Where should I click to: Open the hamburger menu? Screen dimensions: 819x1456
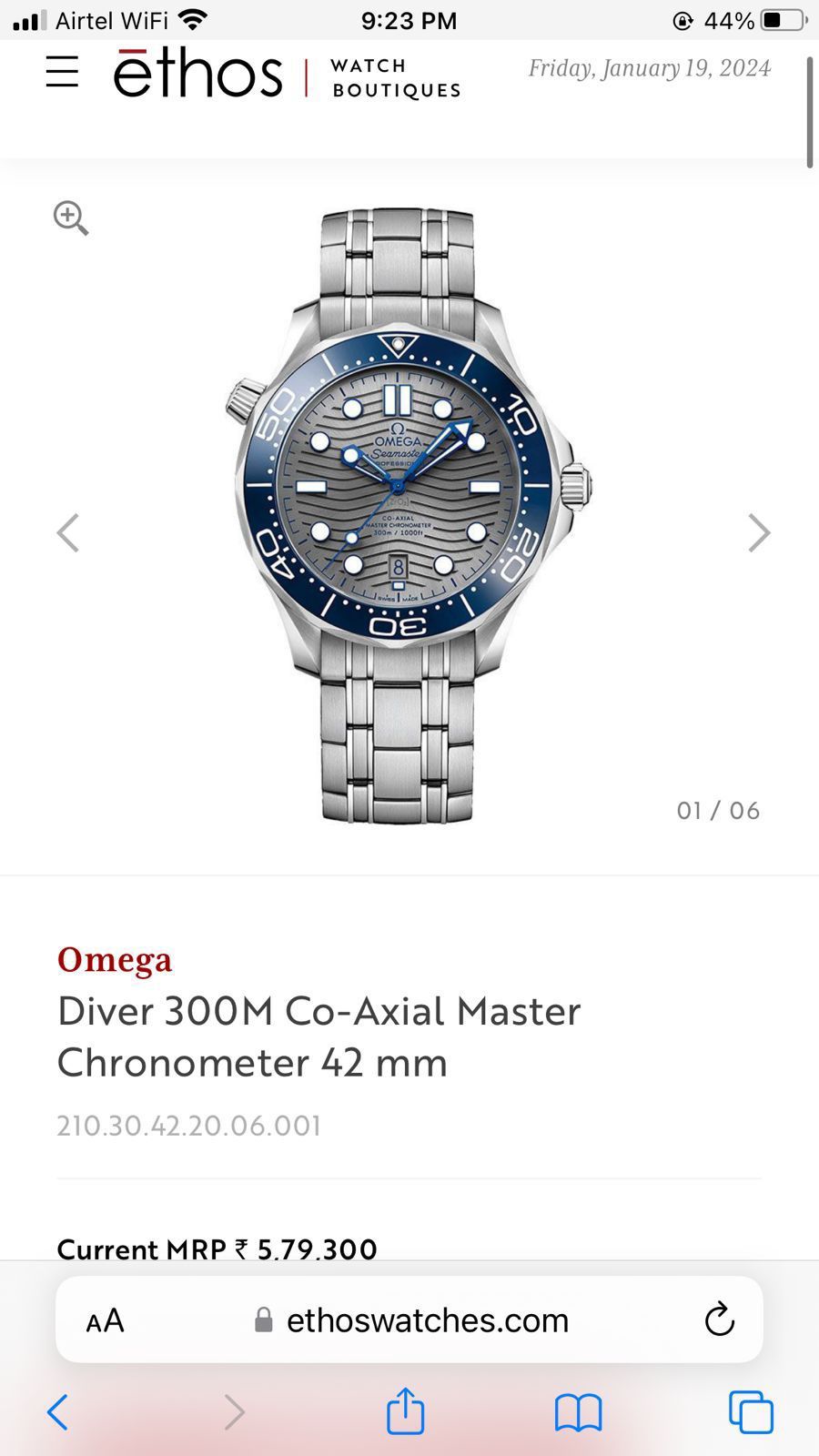[x=62, y=72]
